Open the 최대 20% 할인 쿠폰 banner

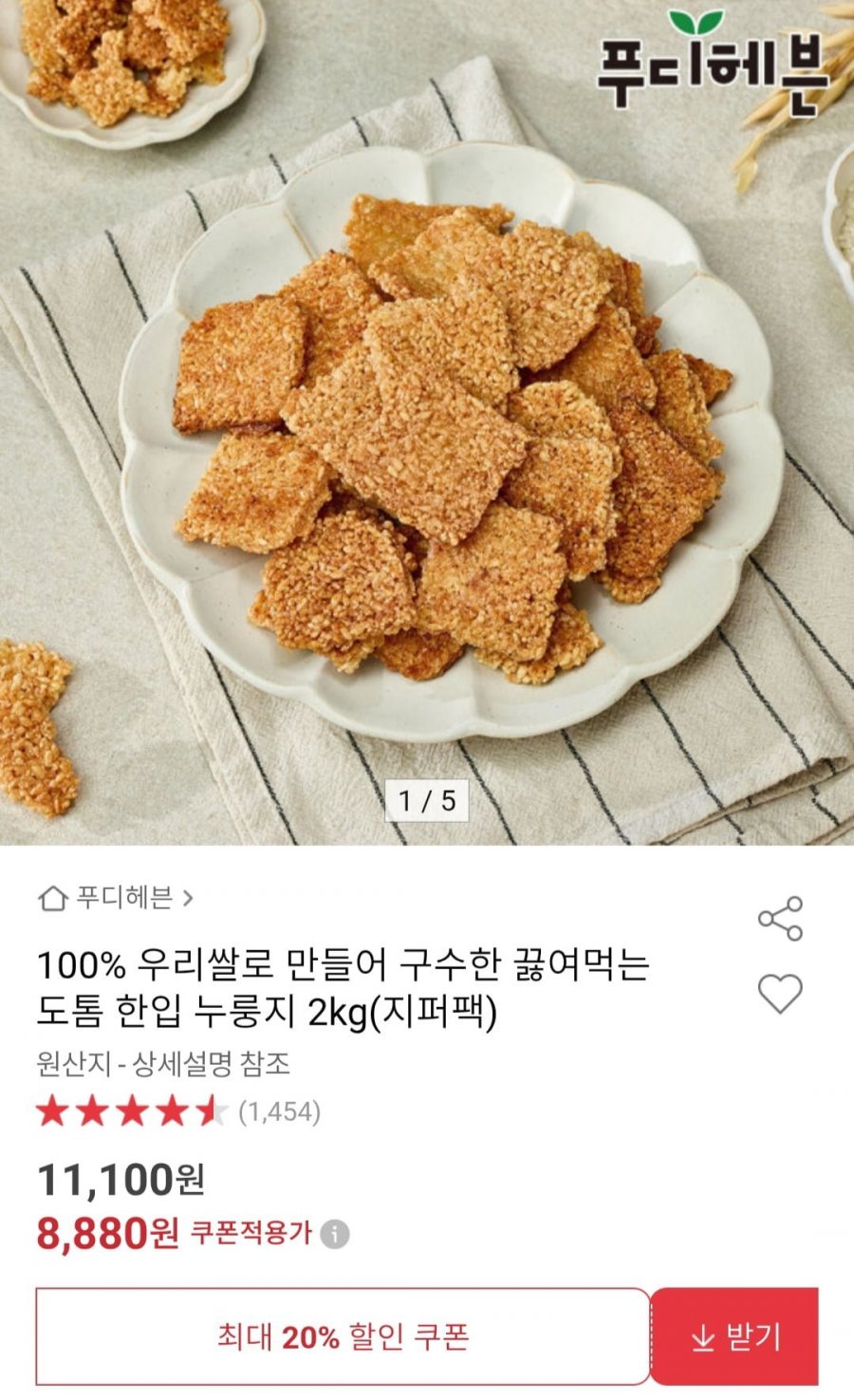pyautogui.click(x=343, y=1336)
